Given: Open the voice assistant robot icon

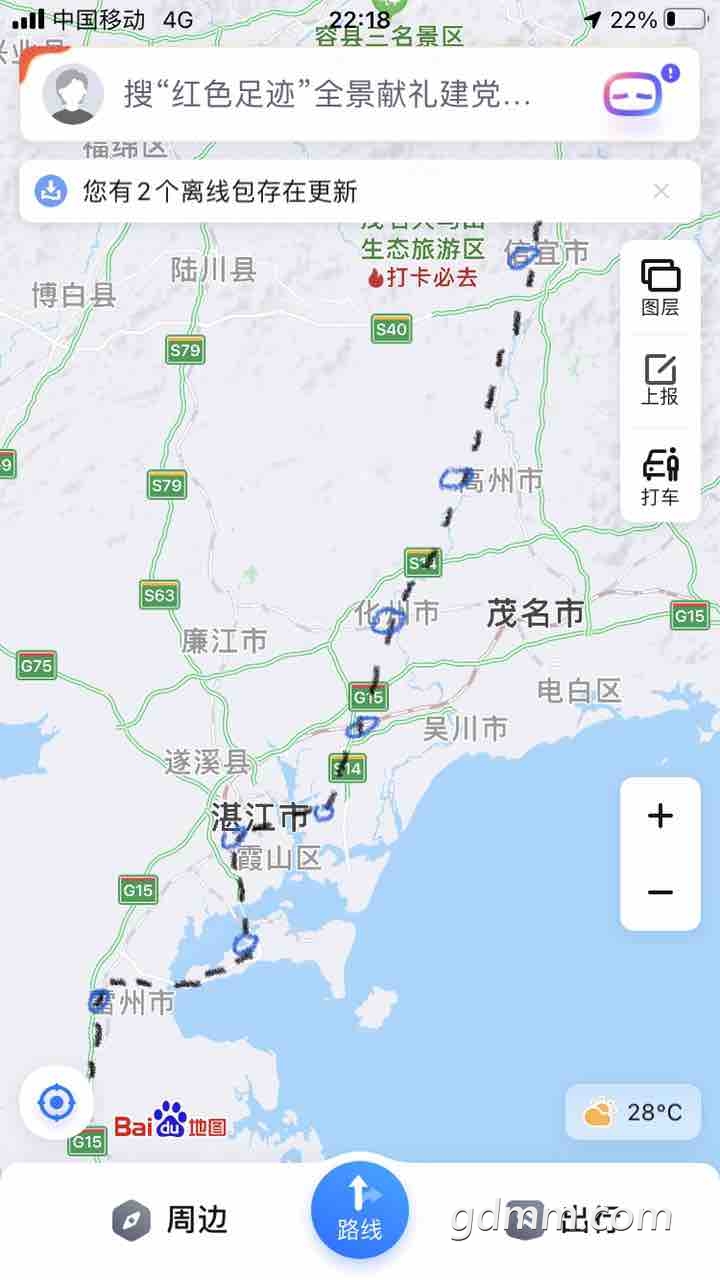Looking at the screenshot, I should pos(634,95).
